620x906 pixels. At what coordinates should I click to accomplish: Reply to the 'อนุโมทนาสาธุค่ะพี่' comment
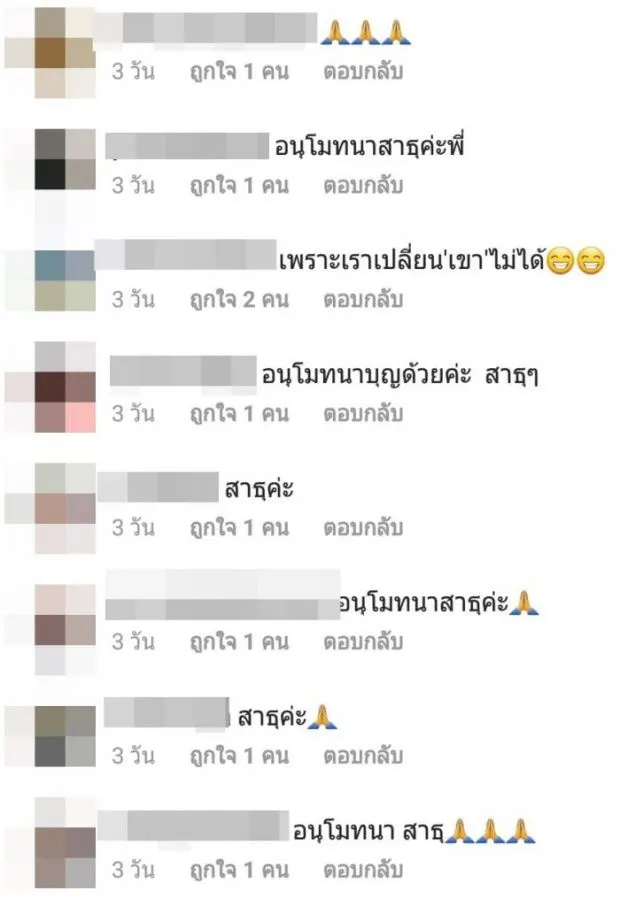click(x=362, y=185)
